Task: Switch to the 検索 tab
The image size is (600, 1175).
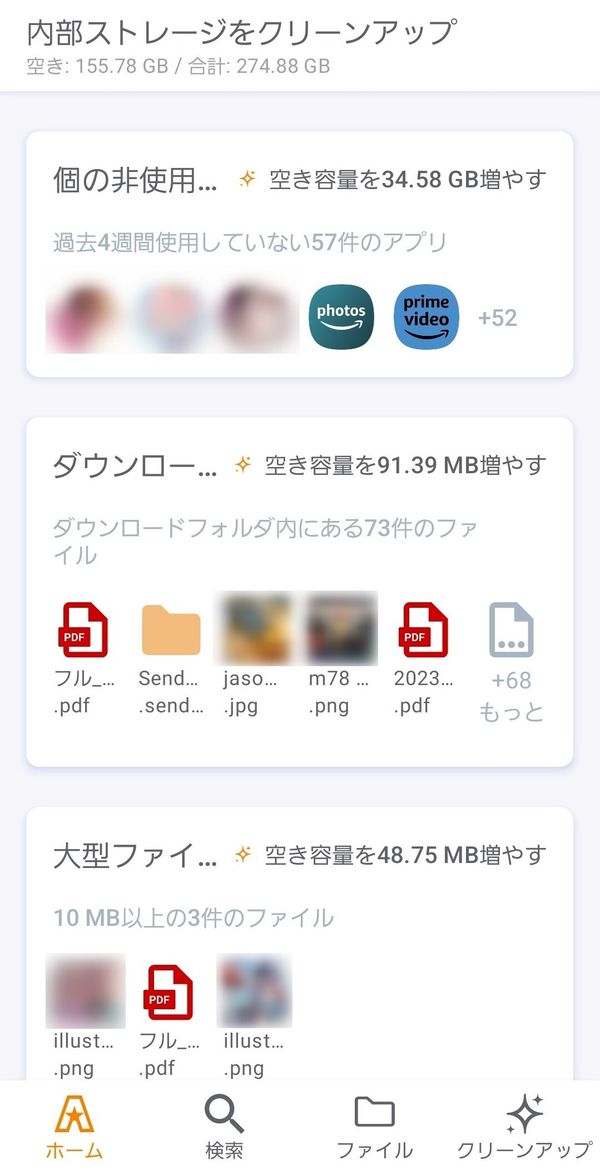Action: [224, 1126]
